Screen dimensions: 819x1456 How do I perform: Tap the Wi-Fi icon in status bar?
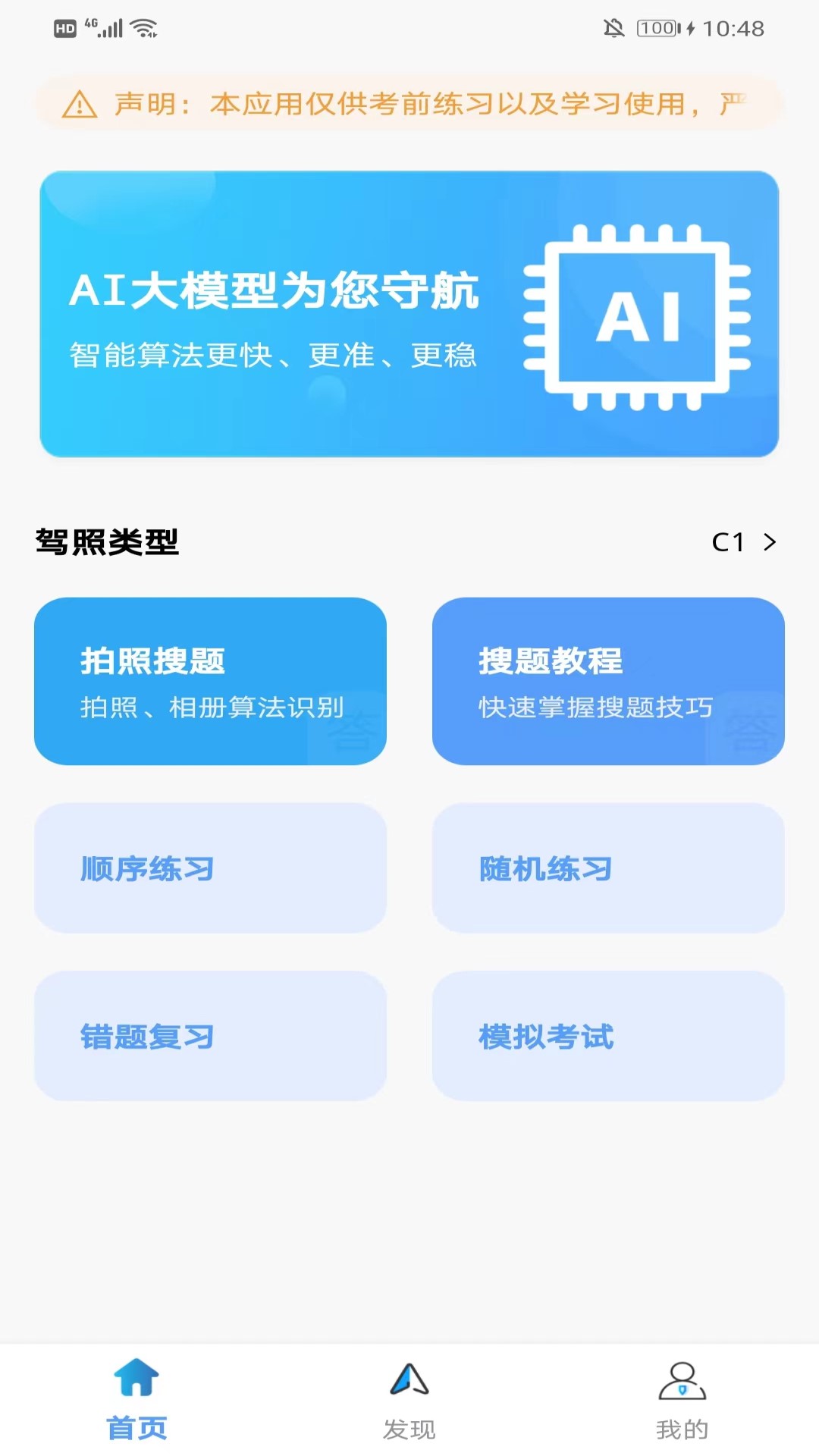pos(145,28)
